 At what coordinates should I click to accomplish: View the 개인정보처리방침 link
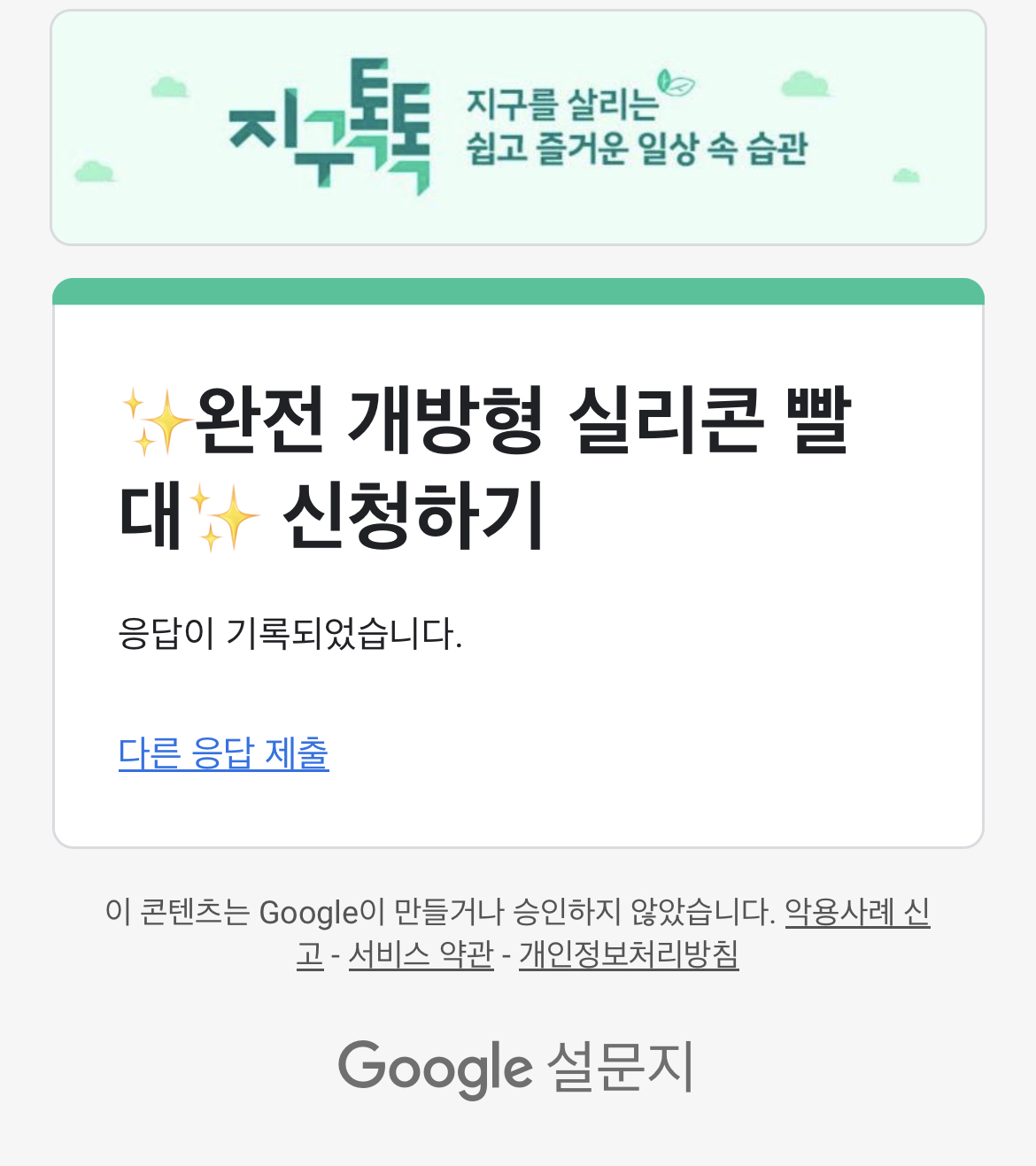628,954
